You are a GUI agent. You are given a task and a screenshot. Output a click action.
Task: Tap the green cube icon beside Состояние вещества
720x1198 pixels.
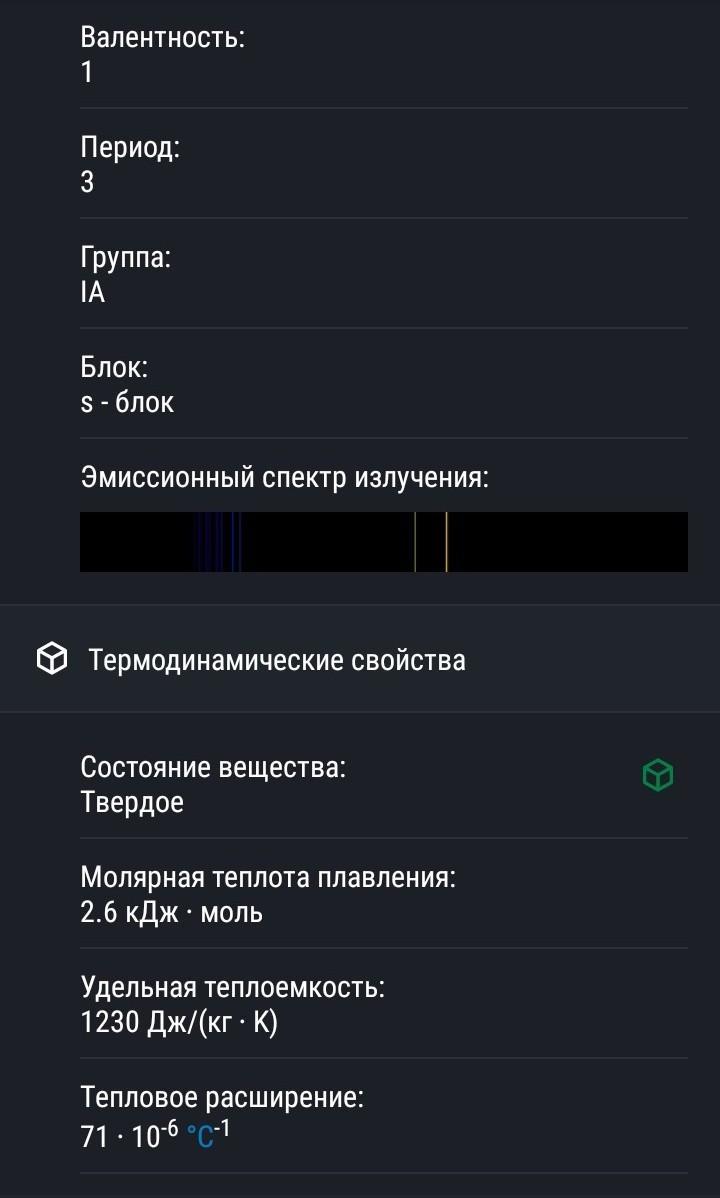pyautogui.click(x=657, y=775)
